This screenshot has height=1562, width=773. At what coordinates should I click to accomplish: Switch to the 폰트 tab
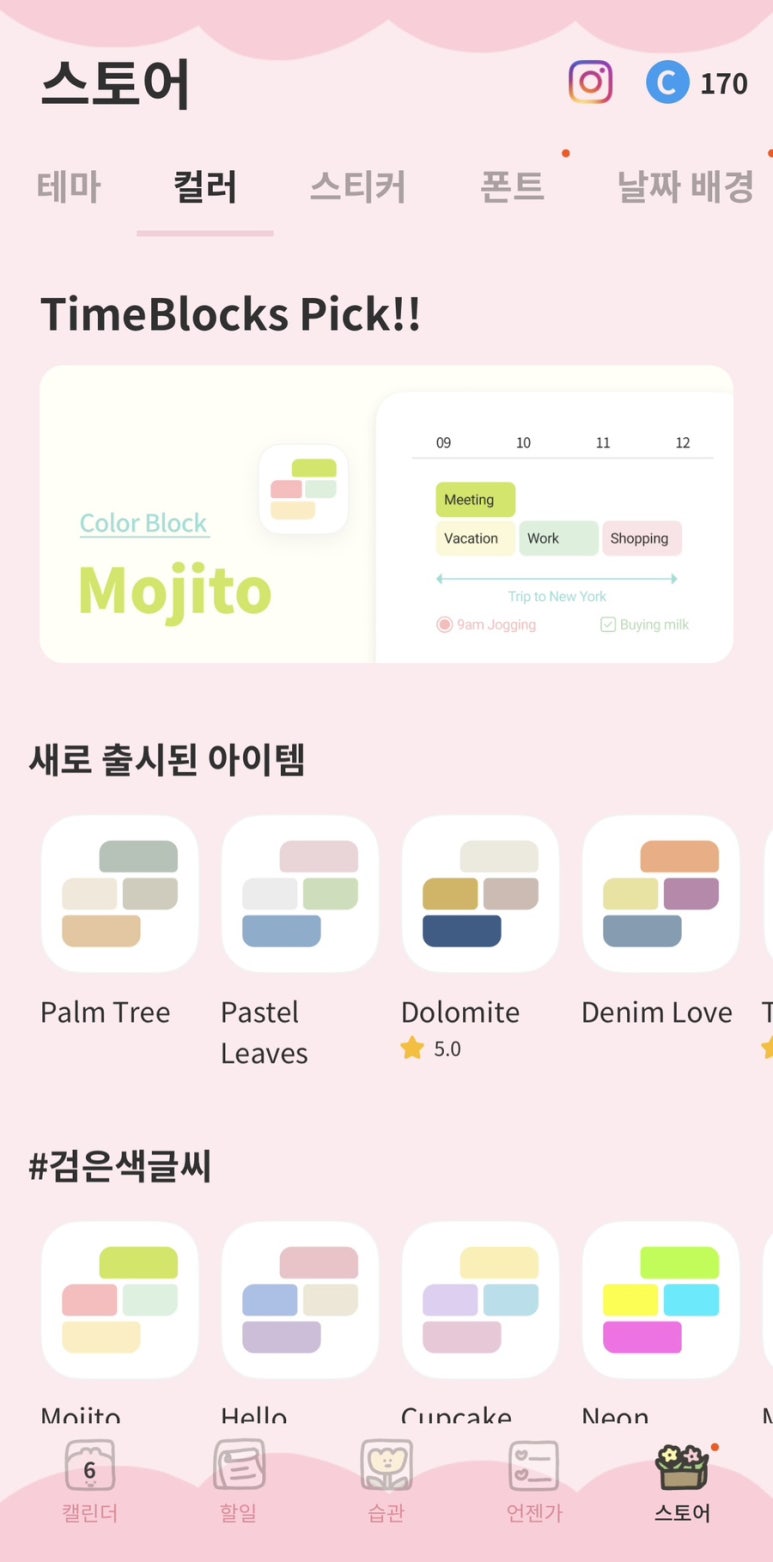click(512, 187)
